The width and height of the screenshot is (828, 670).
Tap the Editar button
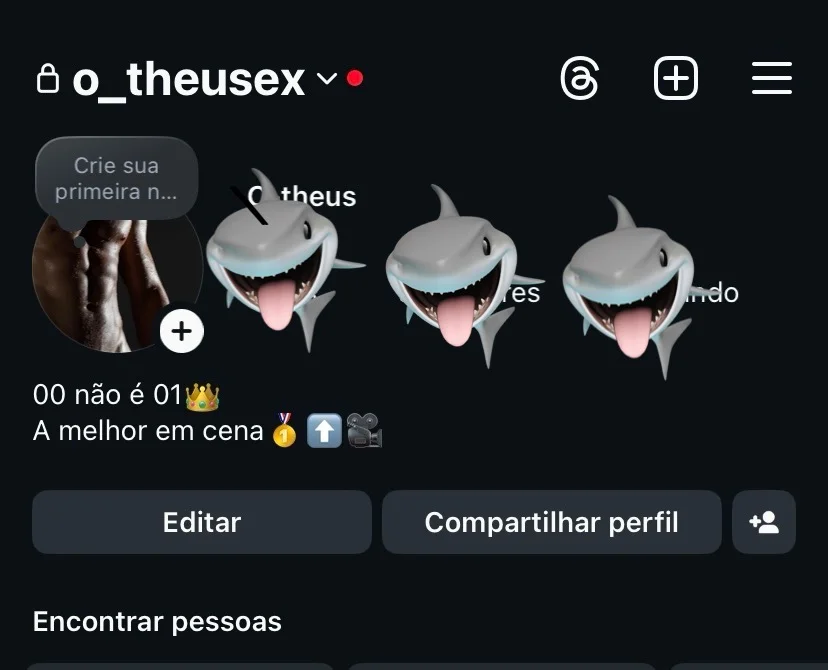coord(201,522)
